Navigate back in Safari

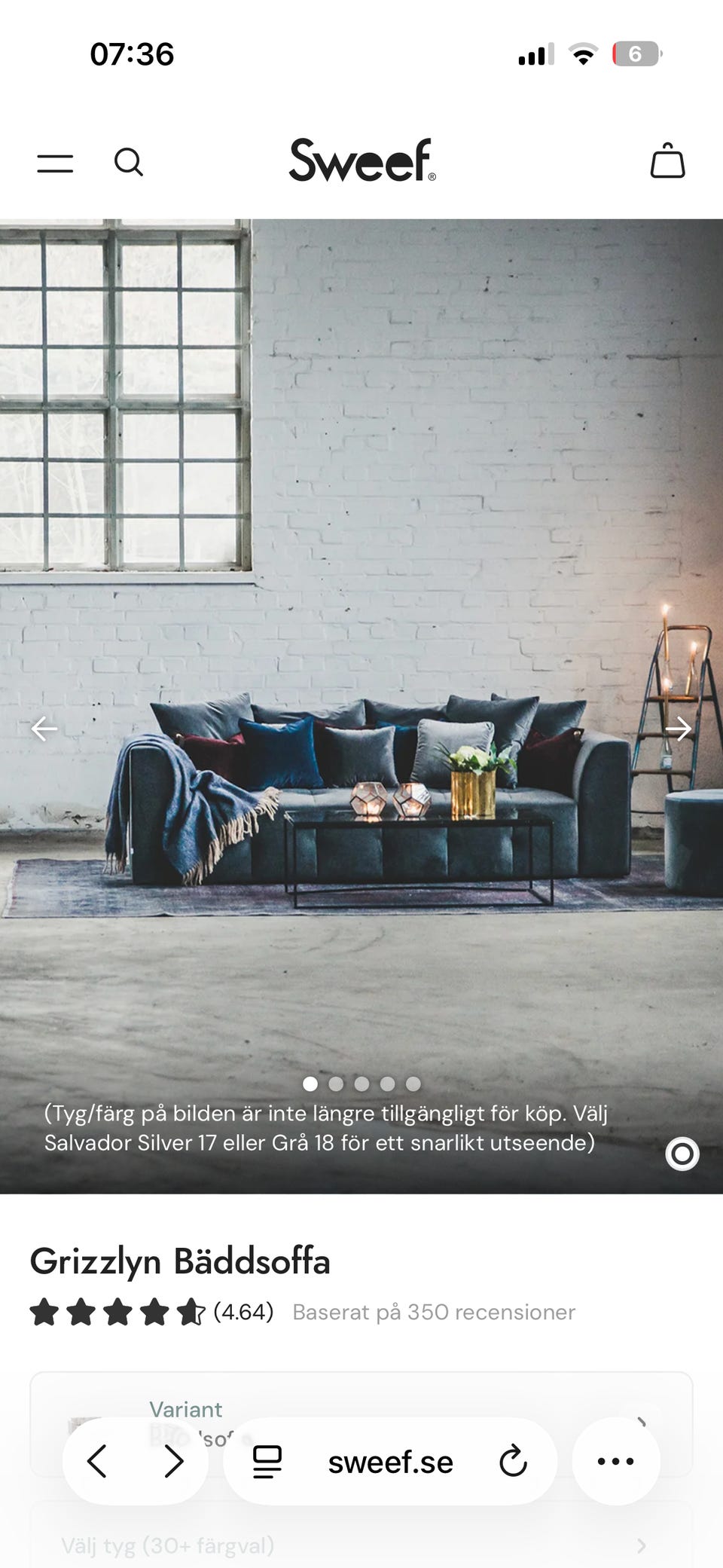[96, 1460]
